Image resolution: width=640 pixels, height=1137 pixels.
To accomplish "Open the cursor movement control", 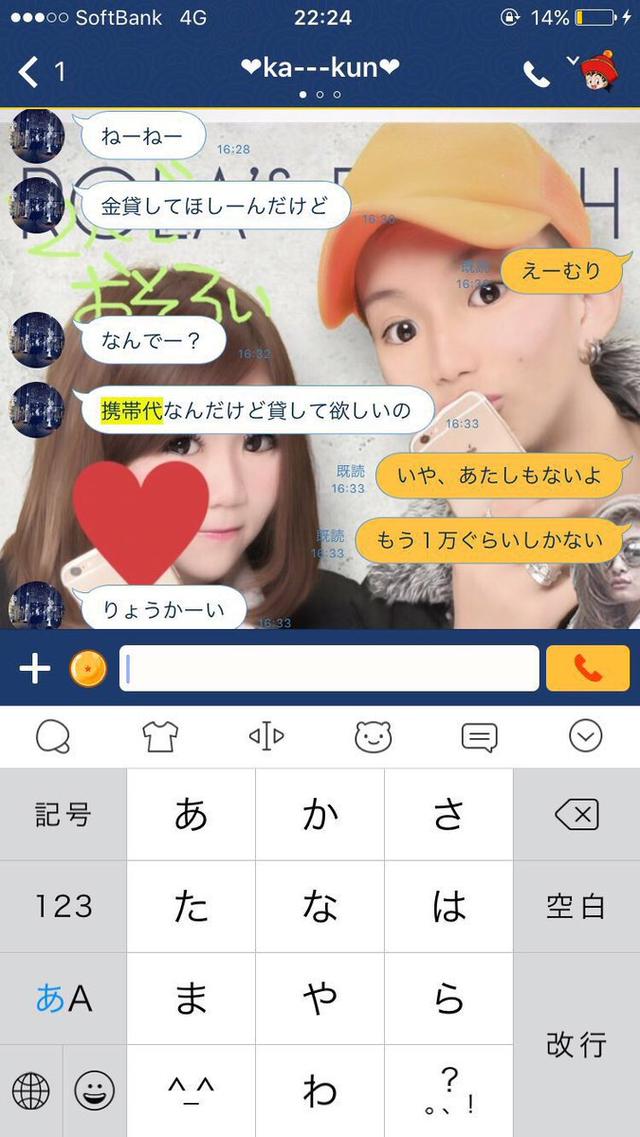I will (266, 737).
